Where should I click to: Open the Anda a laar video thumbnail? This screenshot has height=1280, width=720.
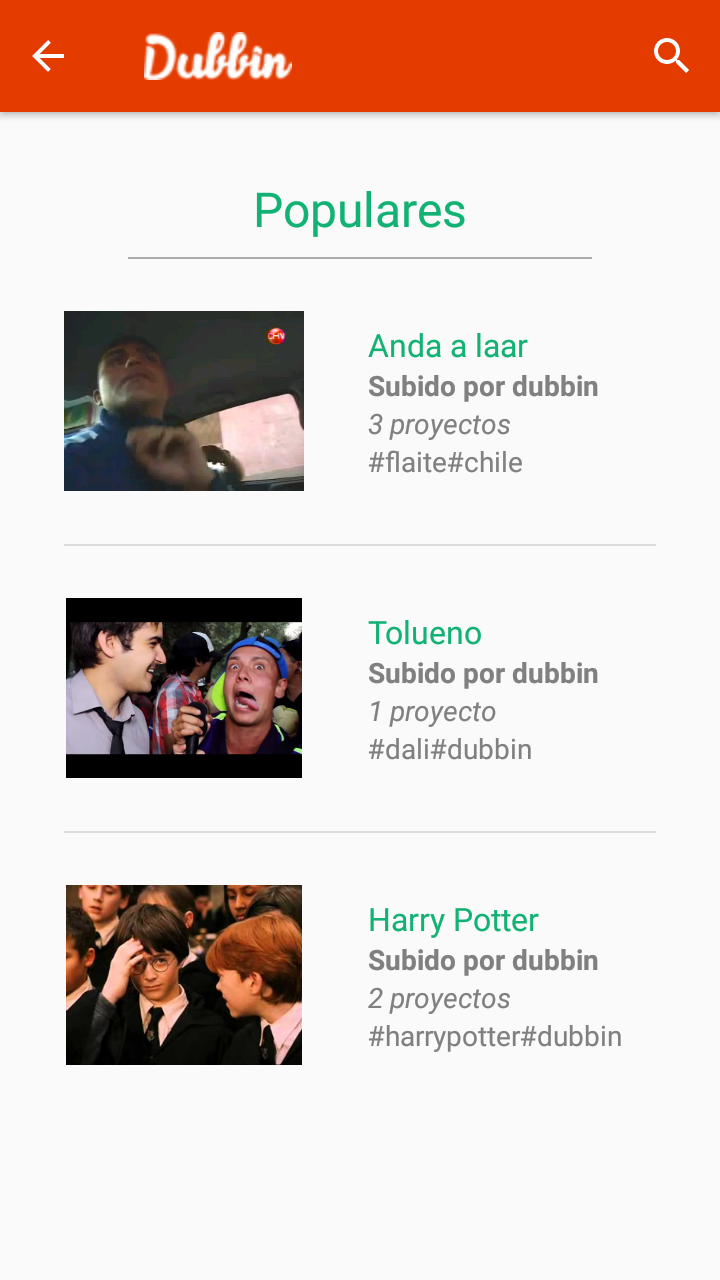(184, 401)
